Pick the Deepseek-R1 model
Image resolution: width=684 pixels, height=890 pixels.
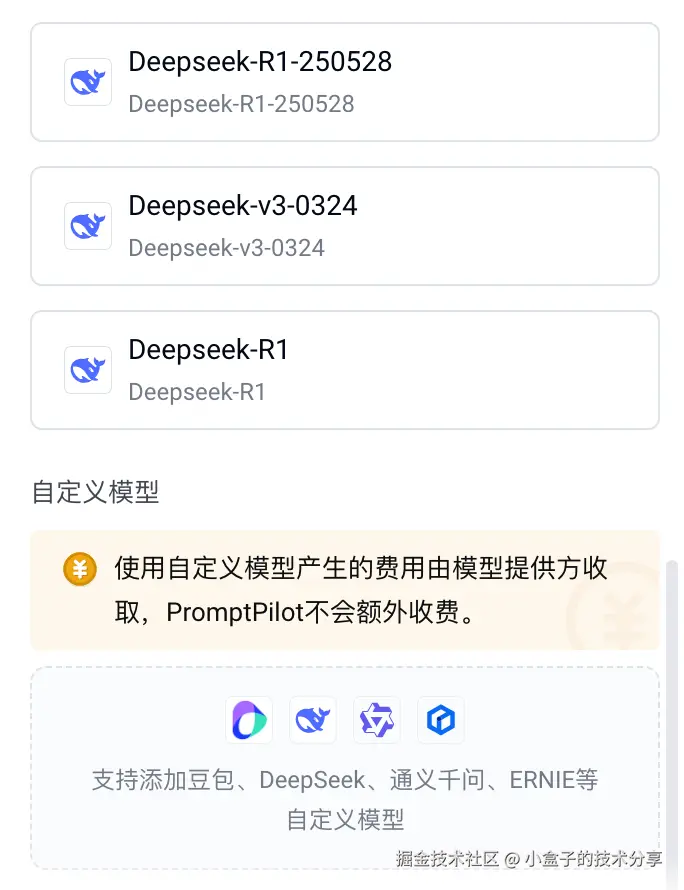[x=345, y=370]
